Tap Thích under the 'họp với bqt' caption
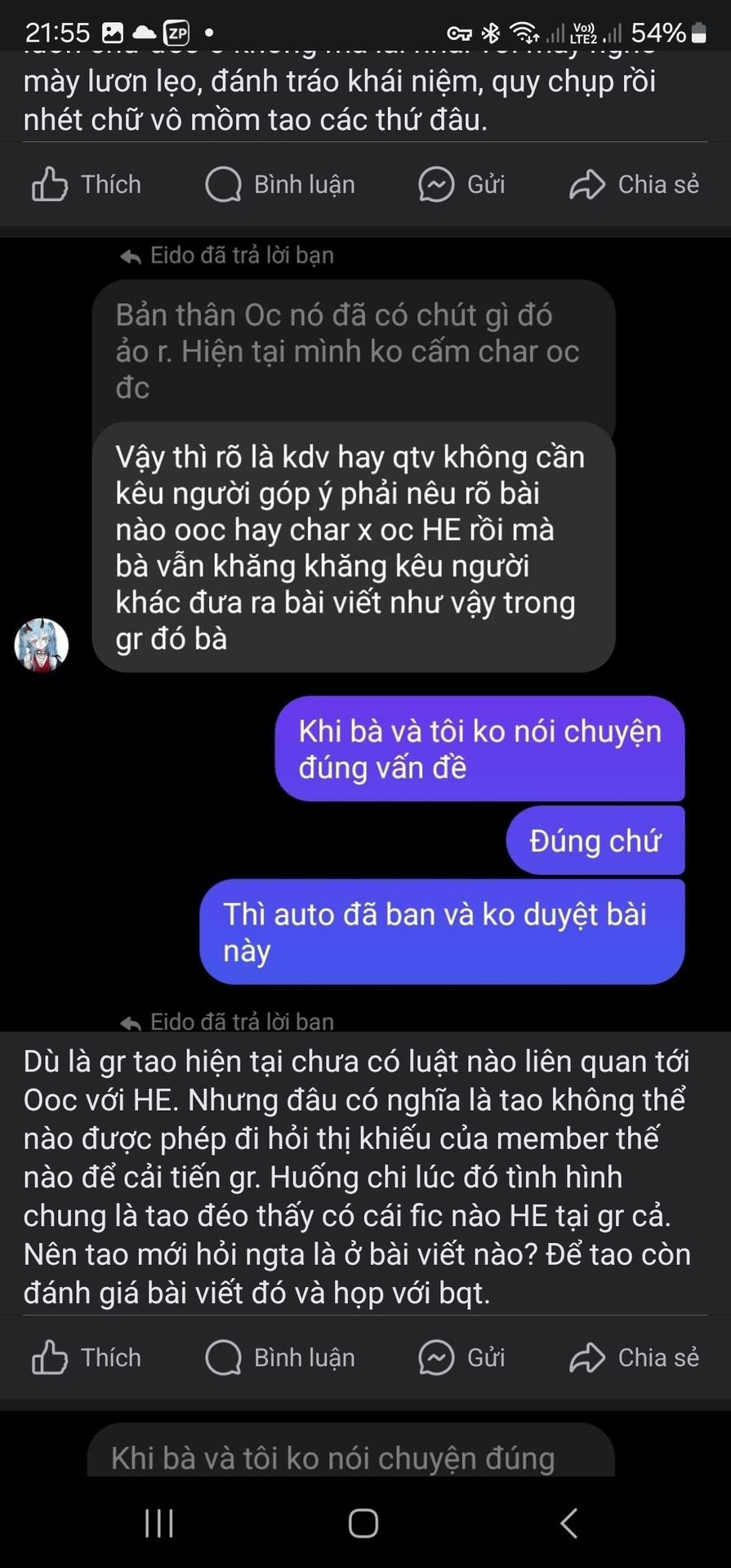The height and width of the screenshot is (1568, 731). click(86, 1357)
